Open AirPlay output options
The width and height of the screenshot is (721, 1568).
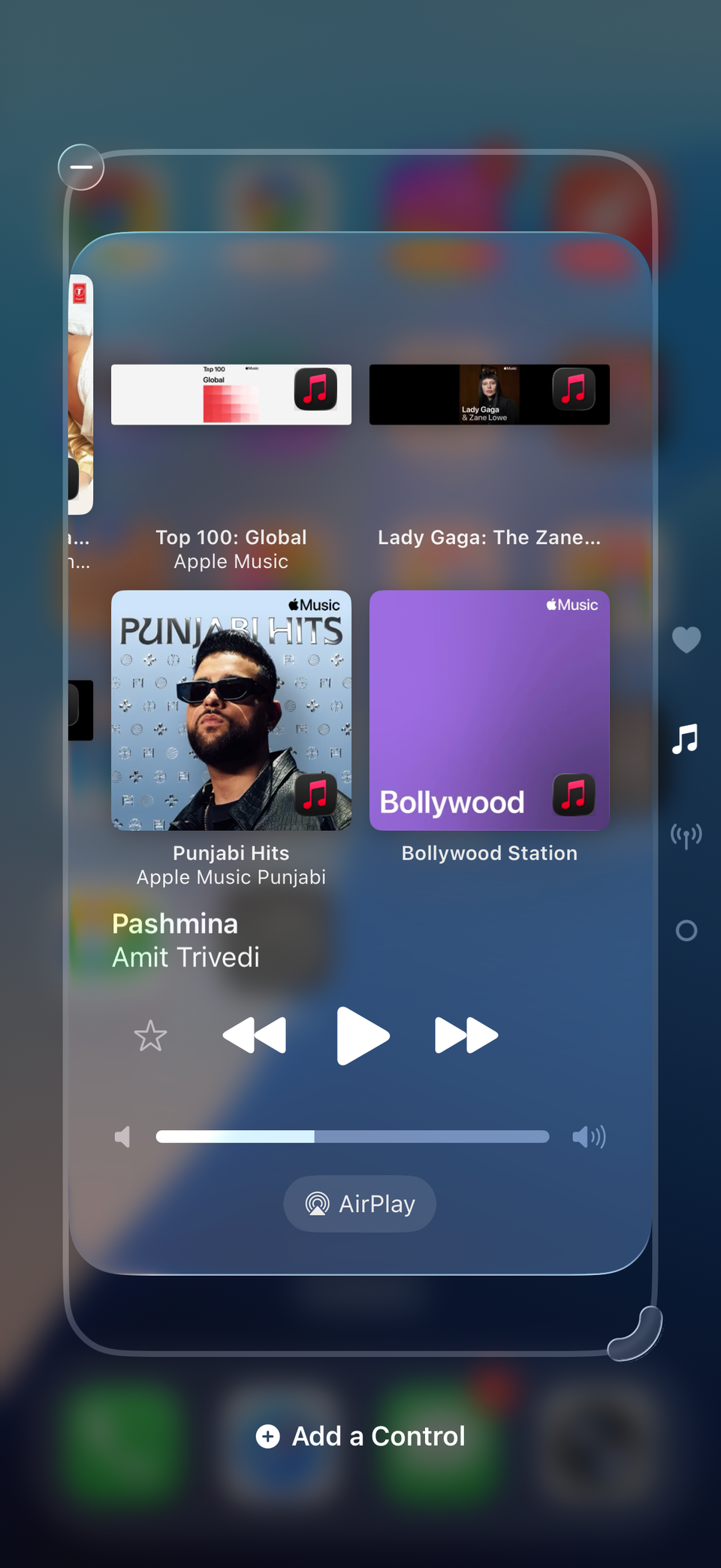click(360, 1204)
